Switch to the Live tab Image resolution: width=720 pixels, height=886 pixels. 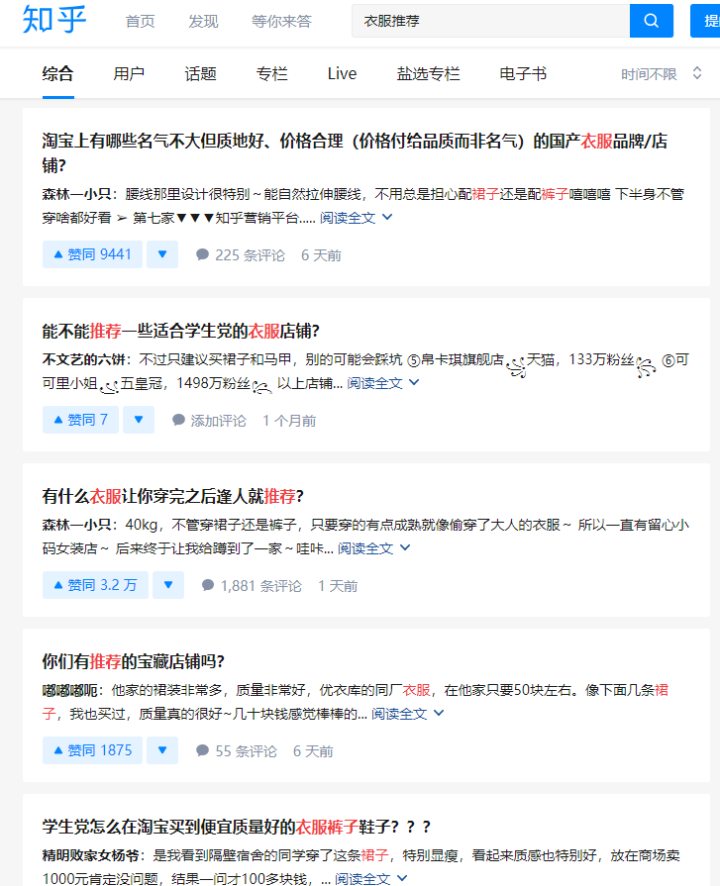pyautogui.click(x=342, y=74)
